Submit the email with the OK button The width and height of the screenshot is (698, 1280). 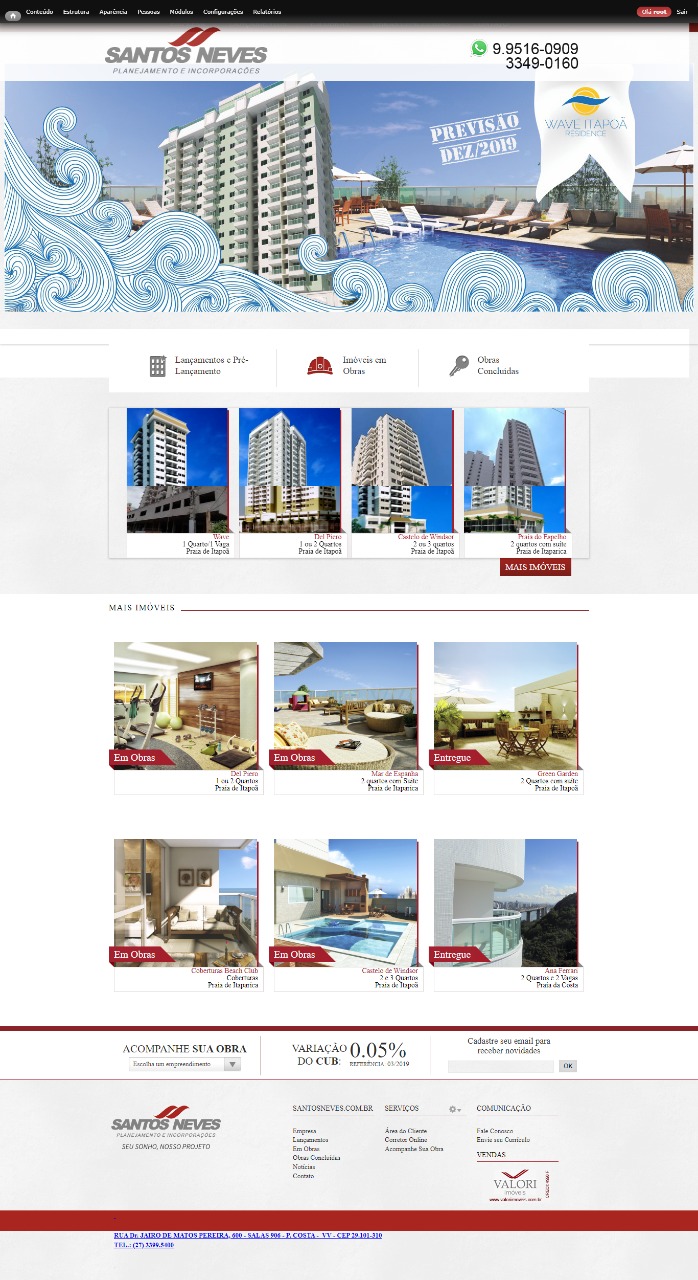pos(567,1067)
